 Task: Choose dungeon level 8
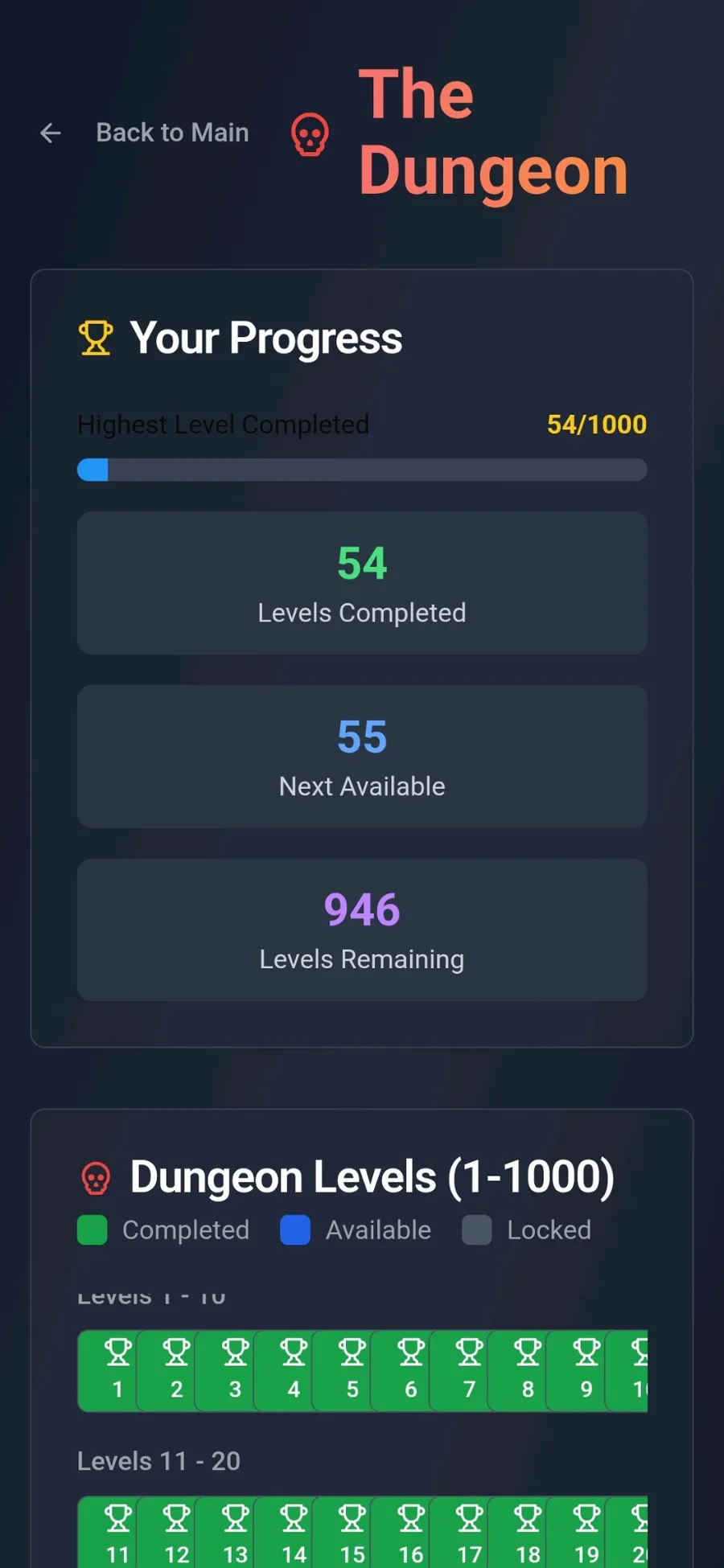click(528, 1371)
